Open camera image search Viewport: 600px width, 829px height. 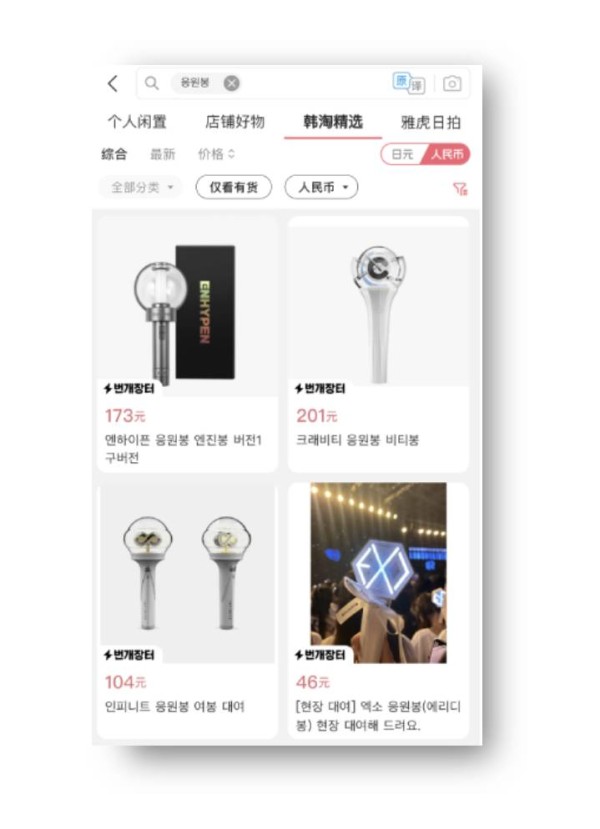(x=452, y=84)
